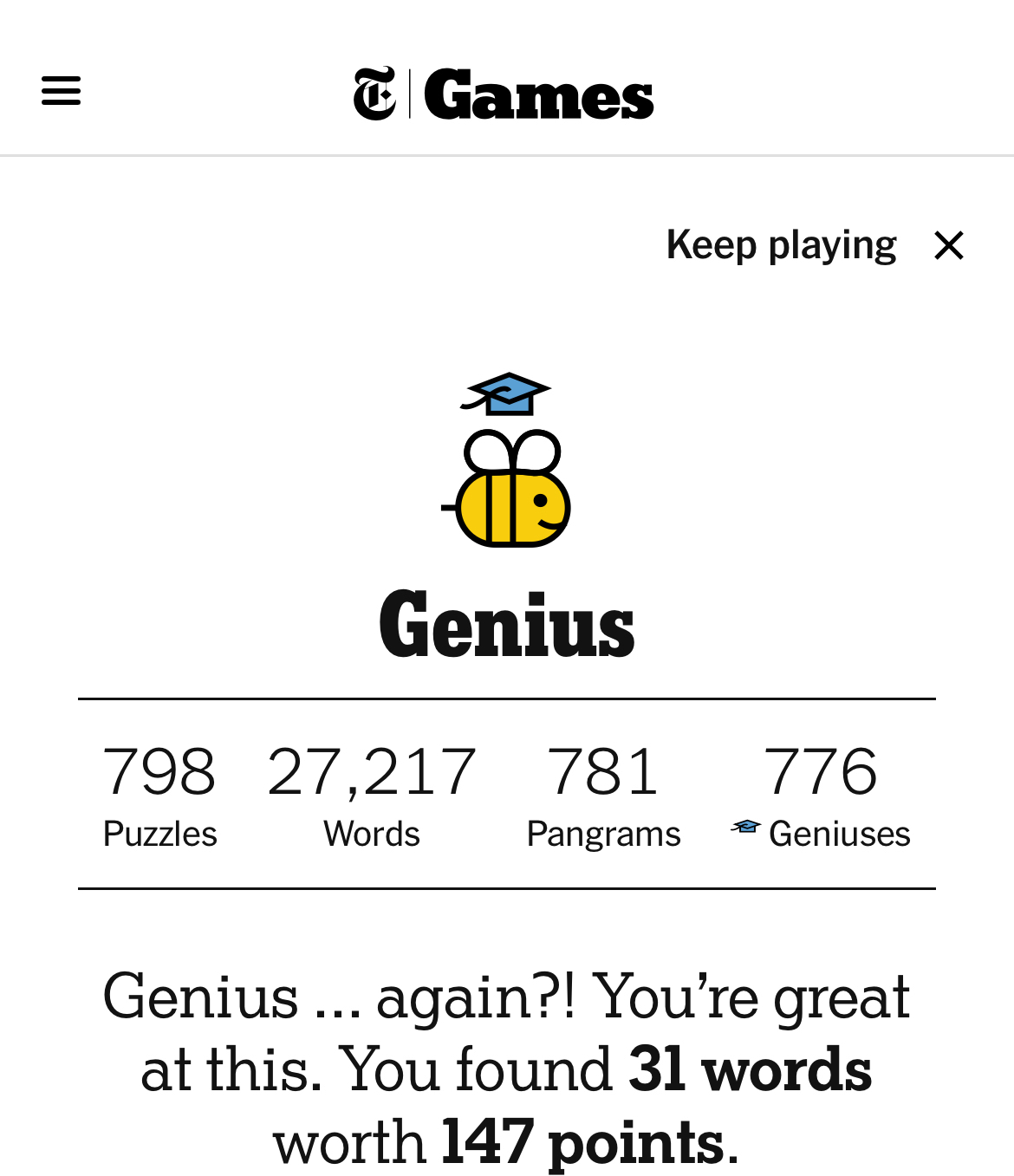The image size is (1014, 1176).
Task: Close the Genius results screen
Action: (949, 245)
